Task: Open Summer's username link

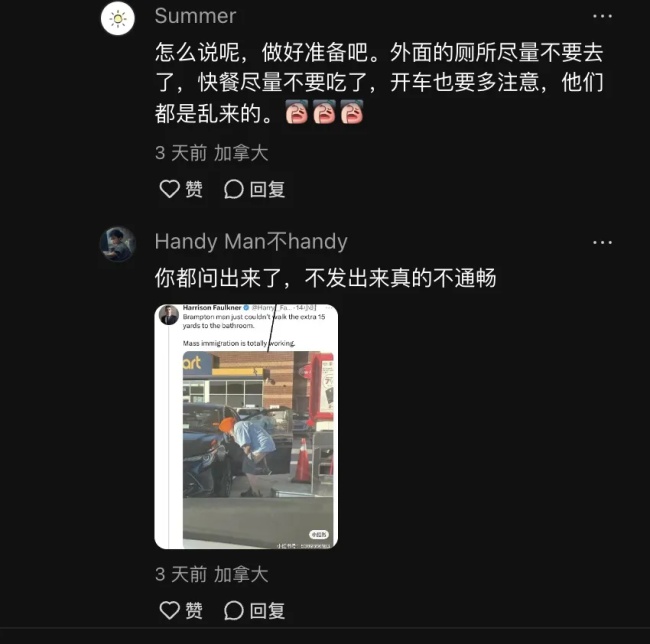Action: (195, 17)
